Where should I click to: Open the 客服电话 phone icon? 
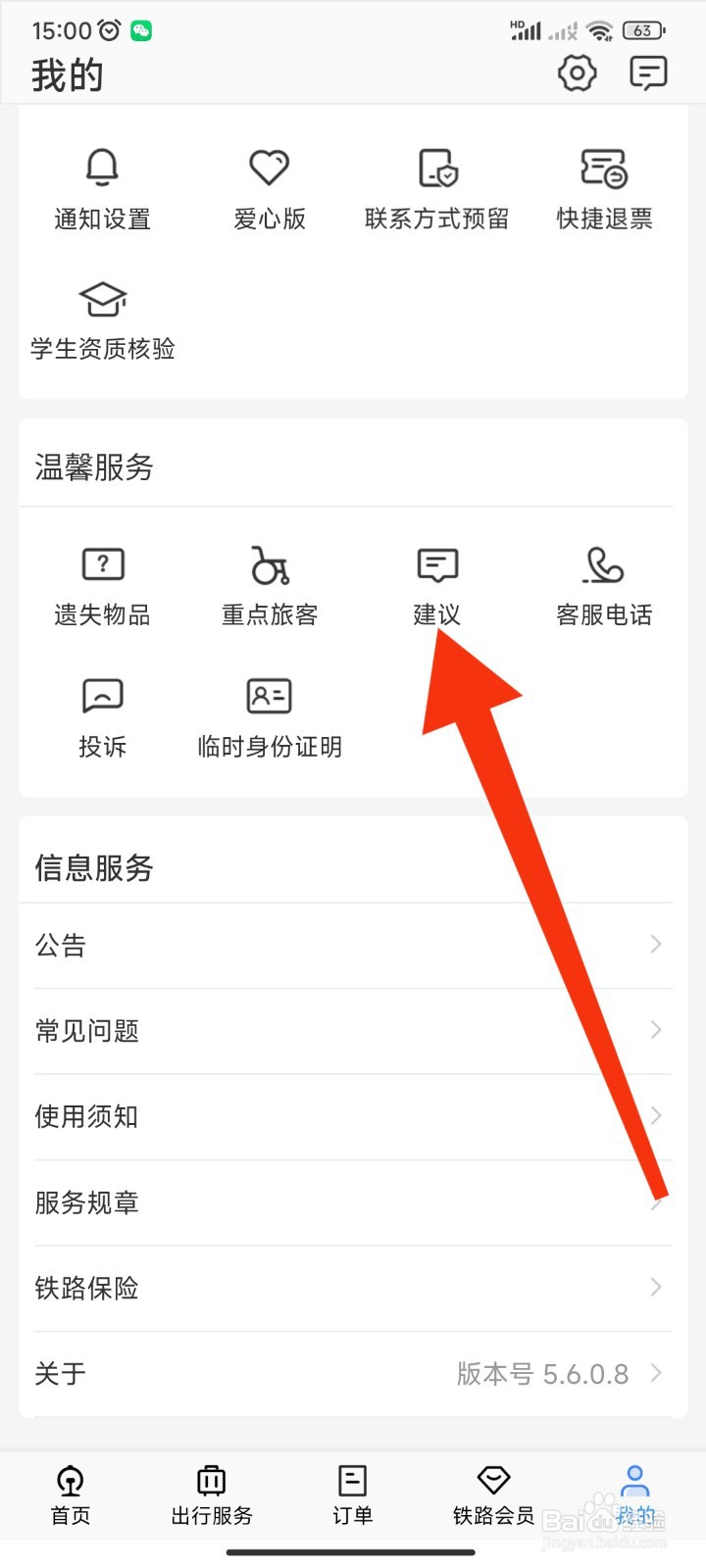pos(604,583)
